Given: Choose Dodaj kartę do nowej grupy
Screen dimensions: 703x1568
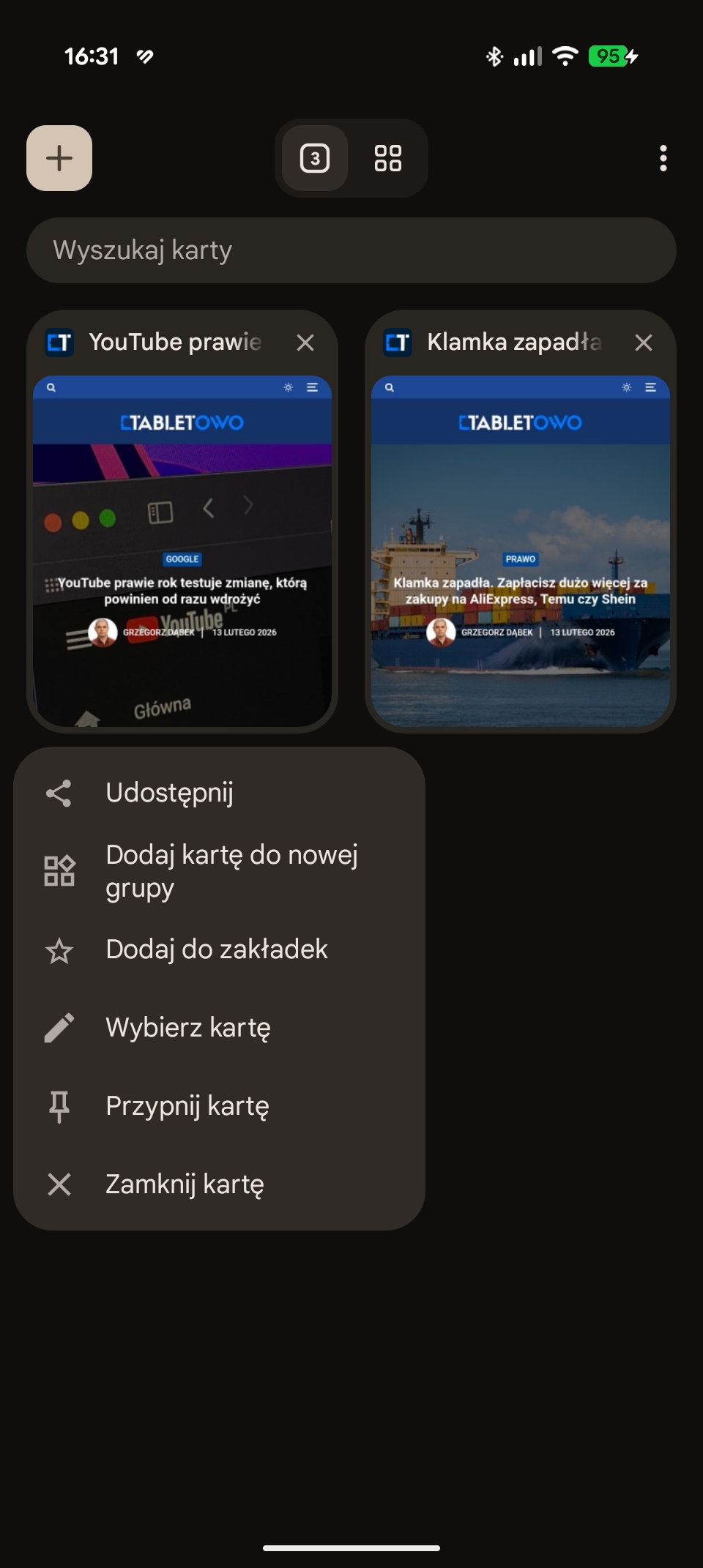Looking at the screenshot, I should coord(231,871).
